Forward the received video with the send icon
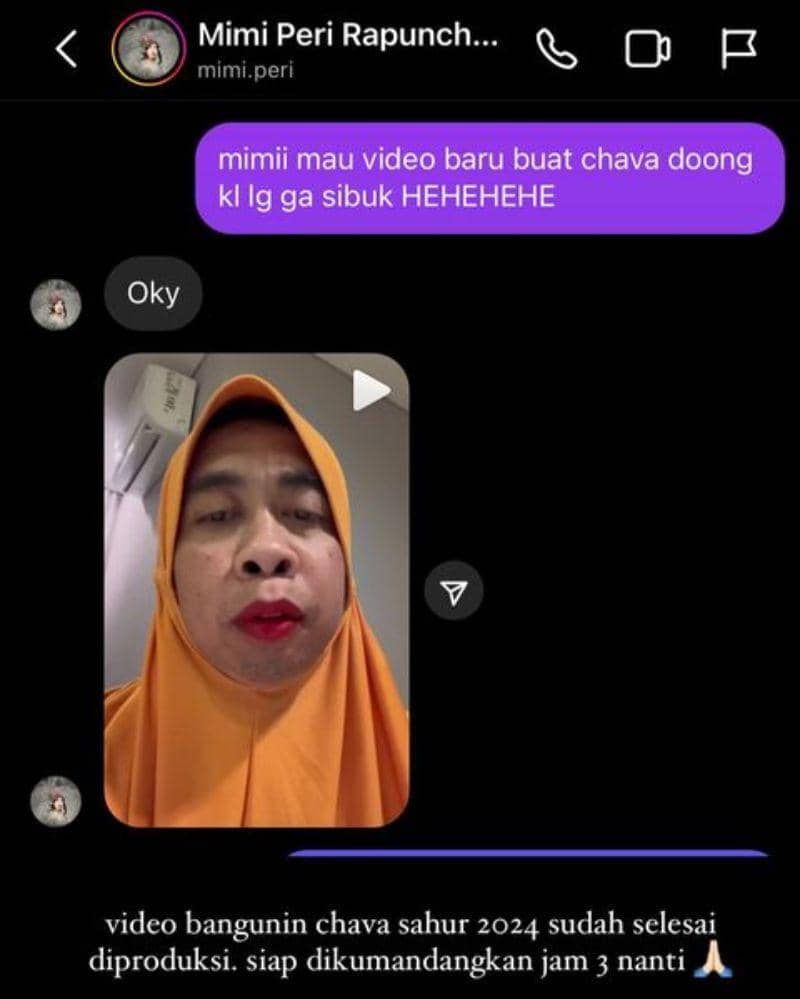Screen dimensions: 800x999 (x=454, y=592)
